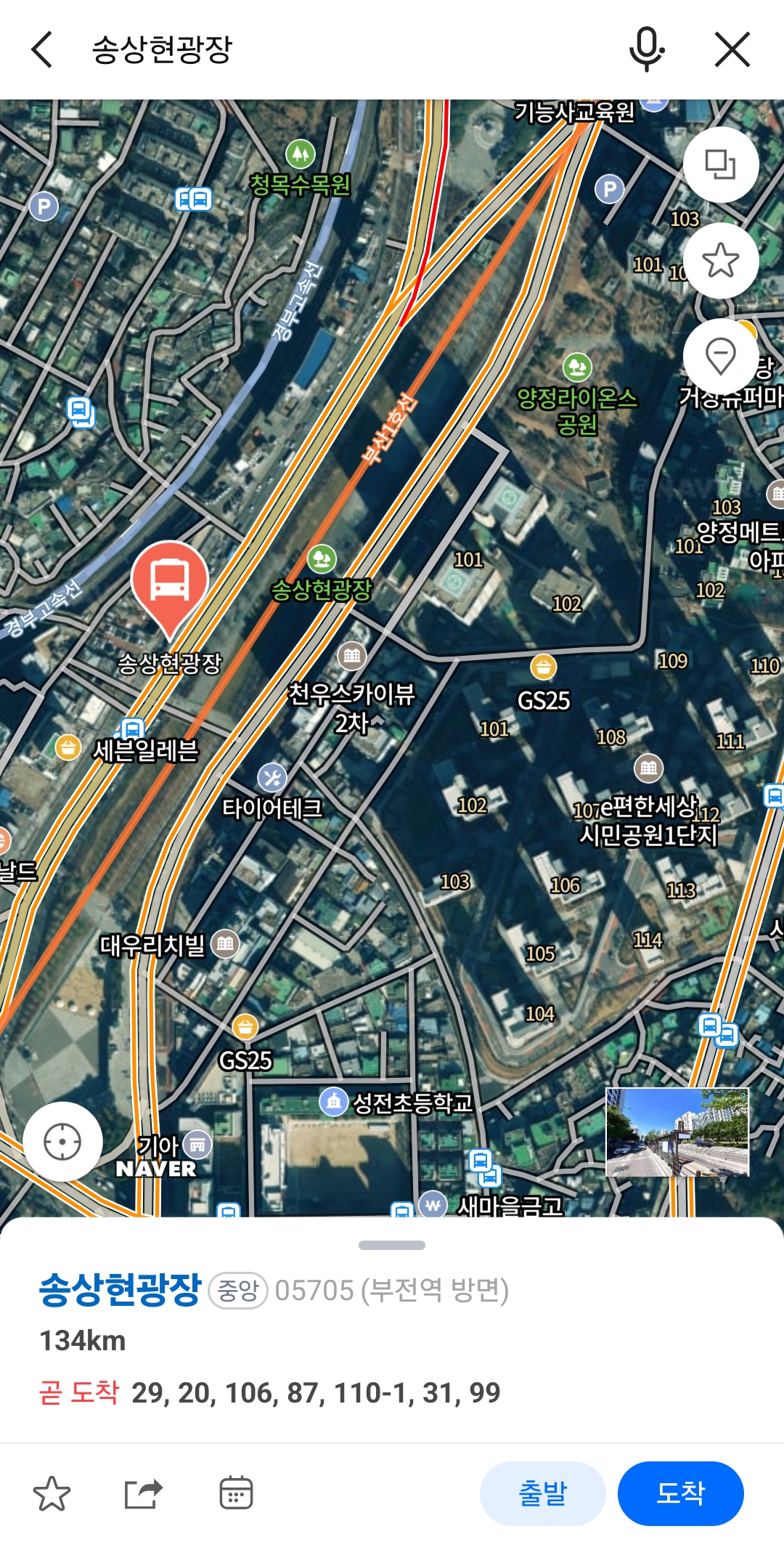
Task: Open the map layers button
Action: (x=721, y=164)
